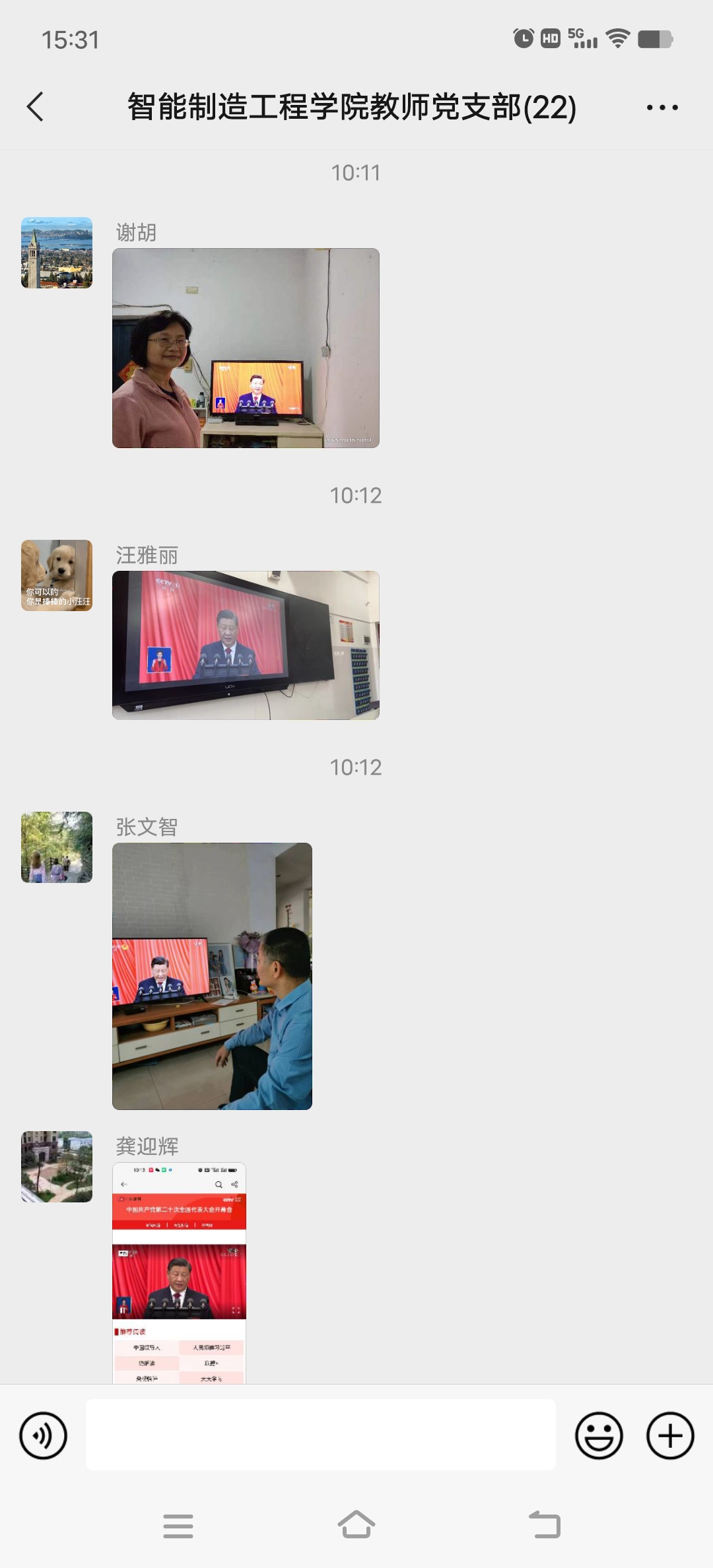View 龚迎辉's profile avatar
This screenshot has width=713, height=1568.
[x=57, y=1167]
